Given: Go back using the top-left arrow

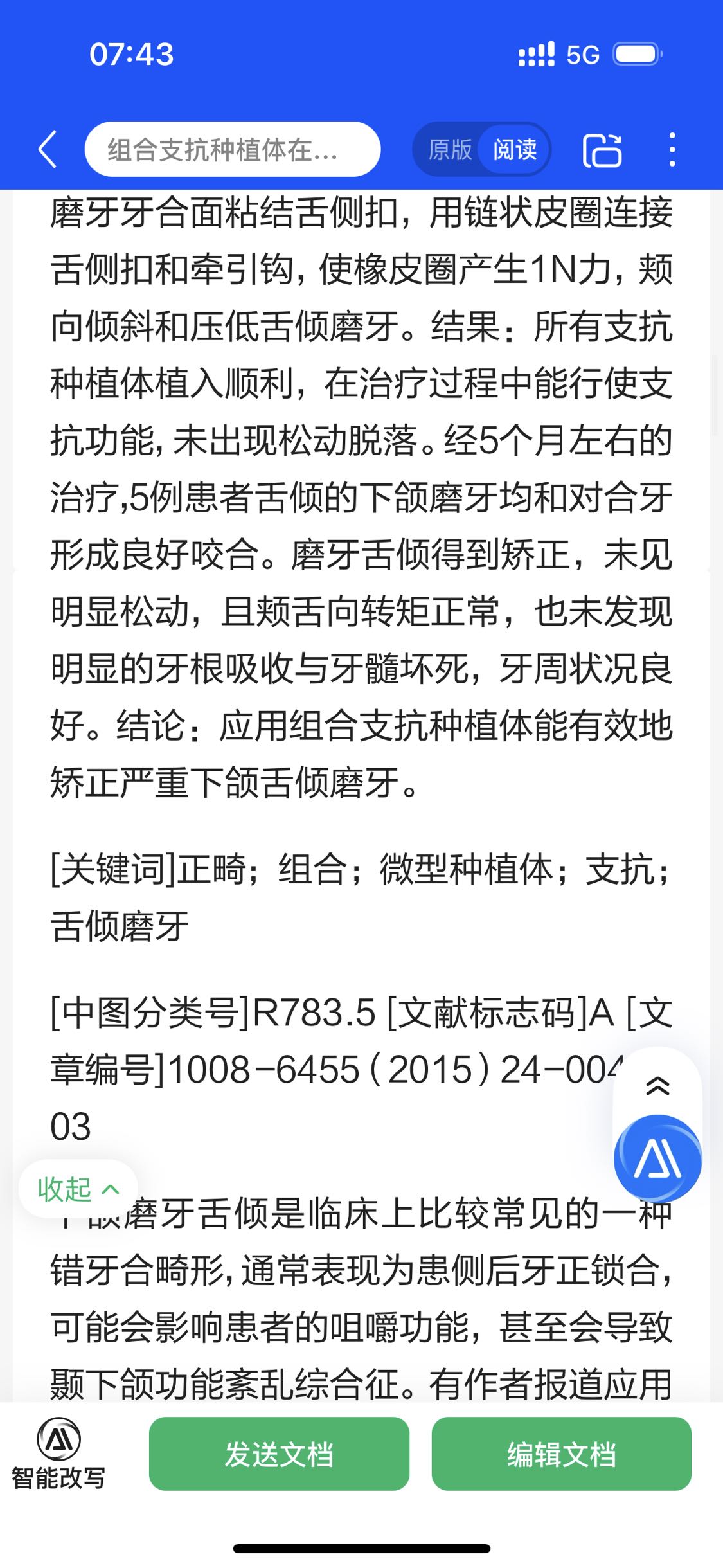Looking at the screenshot, I should [x=48, y=149].
